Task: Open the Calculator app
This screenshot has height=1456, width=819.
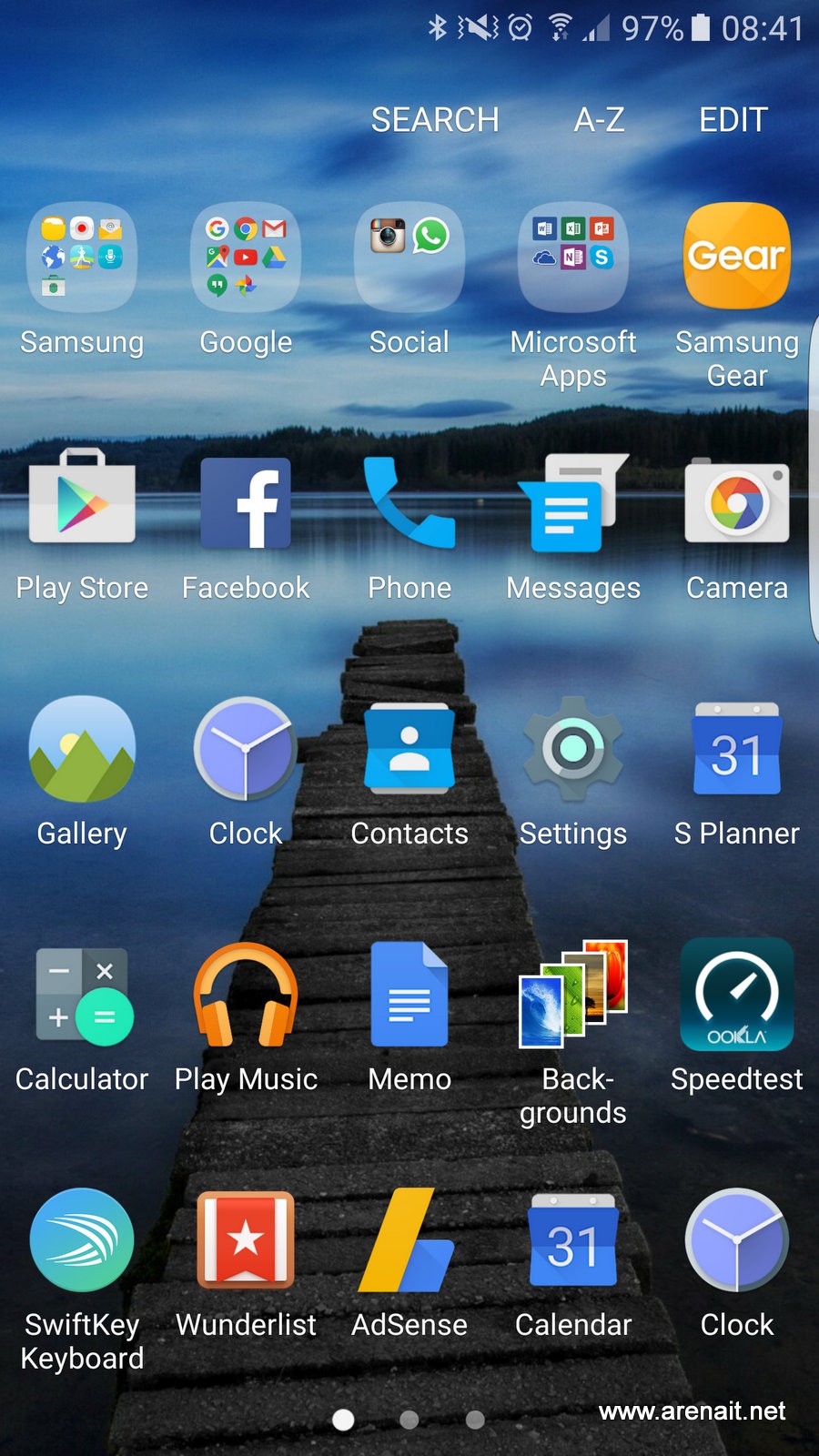Action: 82,995
